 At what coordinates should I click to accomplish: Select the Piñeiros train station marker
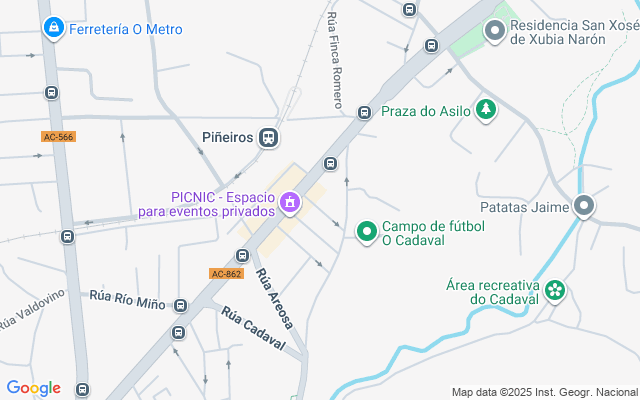[x=267, y=138]
